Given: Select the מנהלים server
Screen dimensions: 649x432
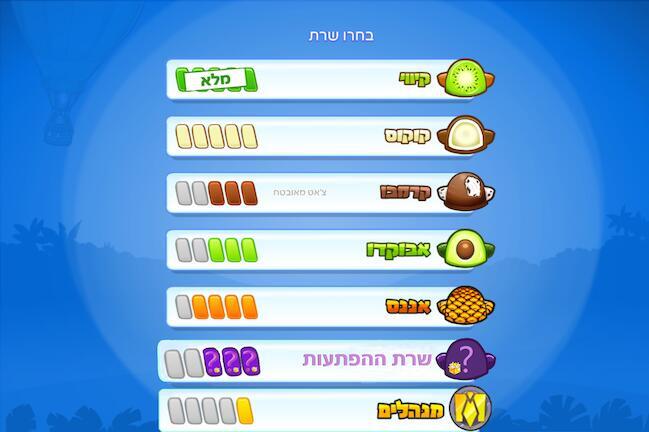Looking at the screenshot, I should [x=330, y=411].
